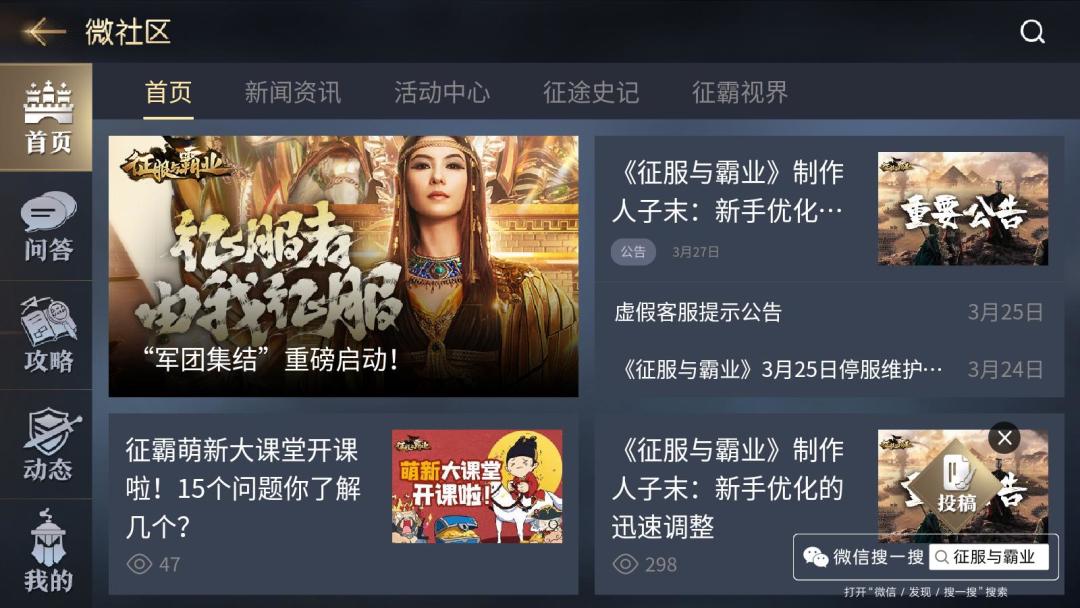The image size is (1080, 608).
Task: Select 首页 in the side navigation
Action: (x=47, y=118)
